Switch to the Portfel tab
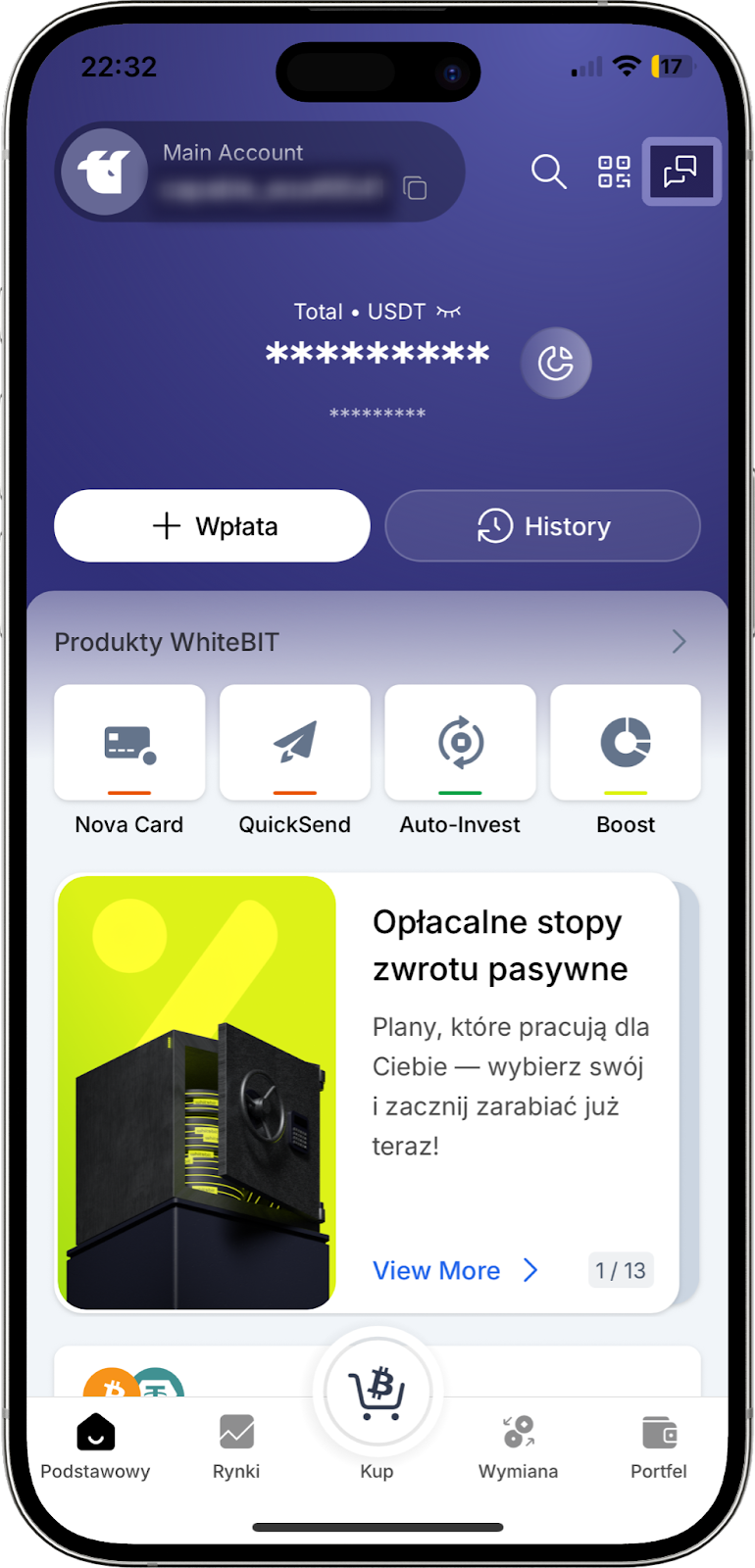 (659, 1446)
